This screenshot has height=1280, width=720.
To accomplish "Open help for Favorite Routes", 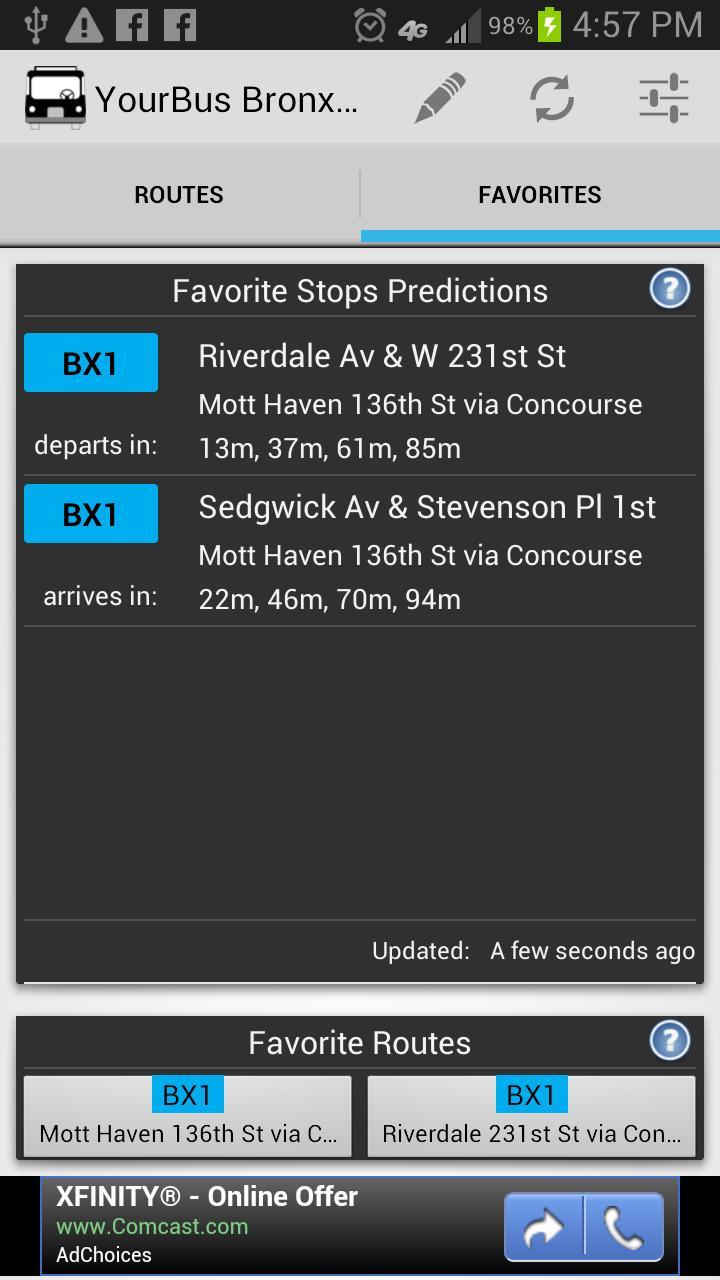I will point(669,1041).
